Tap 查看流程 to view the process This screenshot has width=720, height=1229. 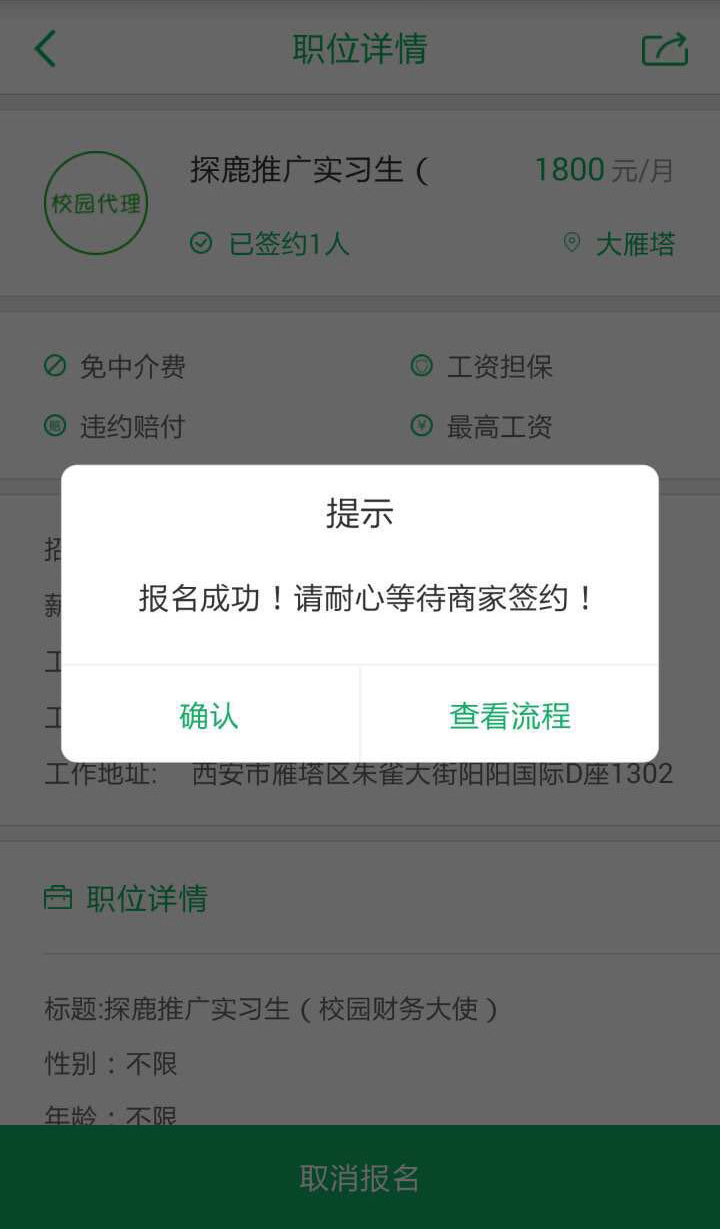510,715
